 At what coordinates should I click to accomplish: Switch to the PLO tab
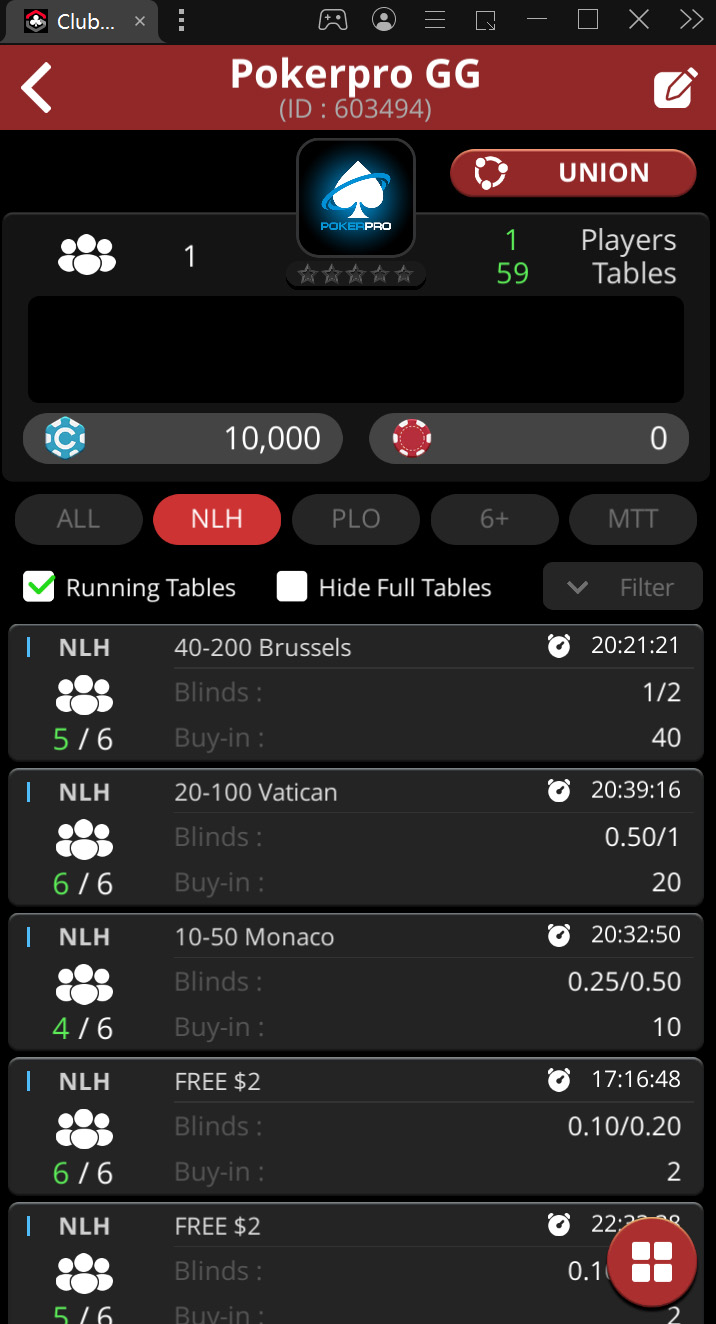coord(356,519)
